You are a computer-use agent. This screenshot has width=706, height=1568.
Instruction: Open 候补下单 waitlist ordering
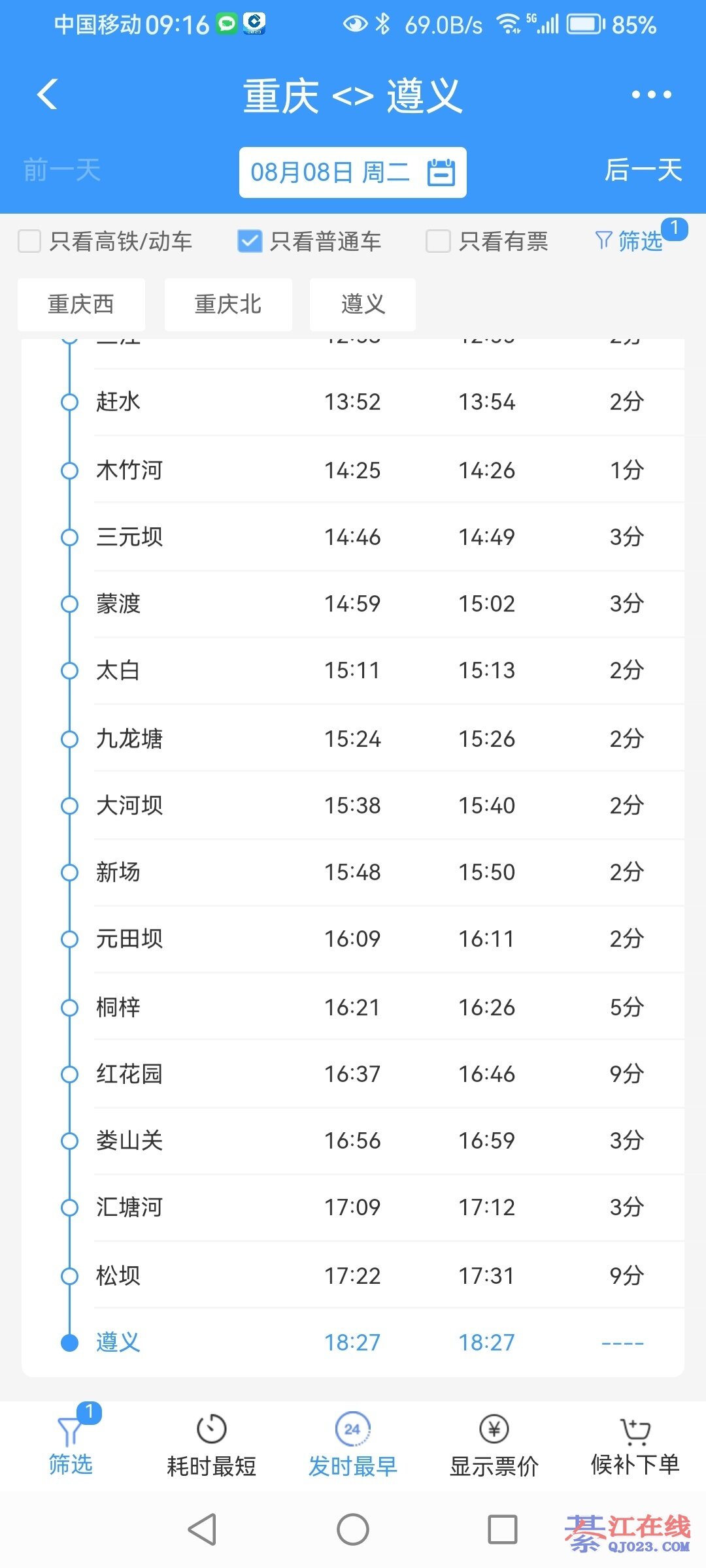[x=635, y=1445]
